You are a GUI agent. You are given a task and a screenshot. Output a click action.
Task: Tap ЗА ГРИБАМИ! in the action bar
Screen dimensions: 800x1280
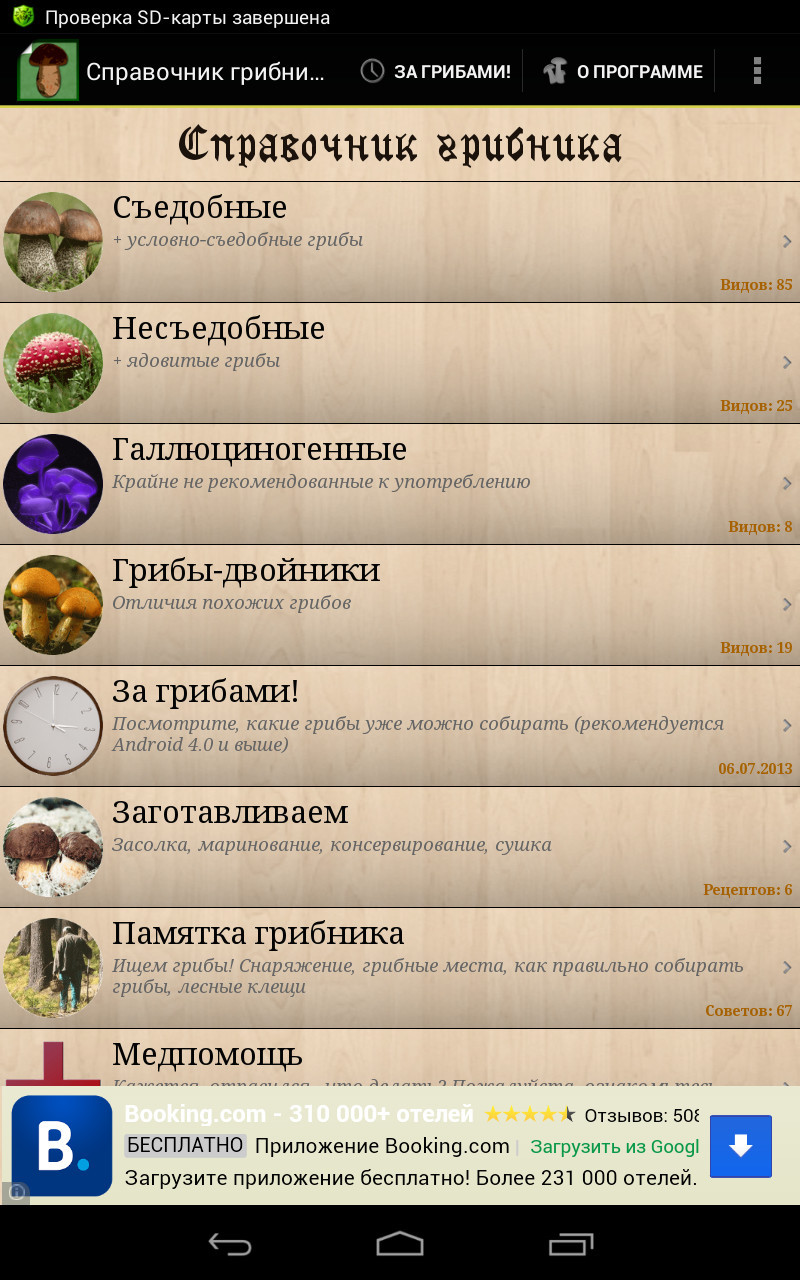click(x=437, y=72)
